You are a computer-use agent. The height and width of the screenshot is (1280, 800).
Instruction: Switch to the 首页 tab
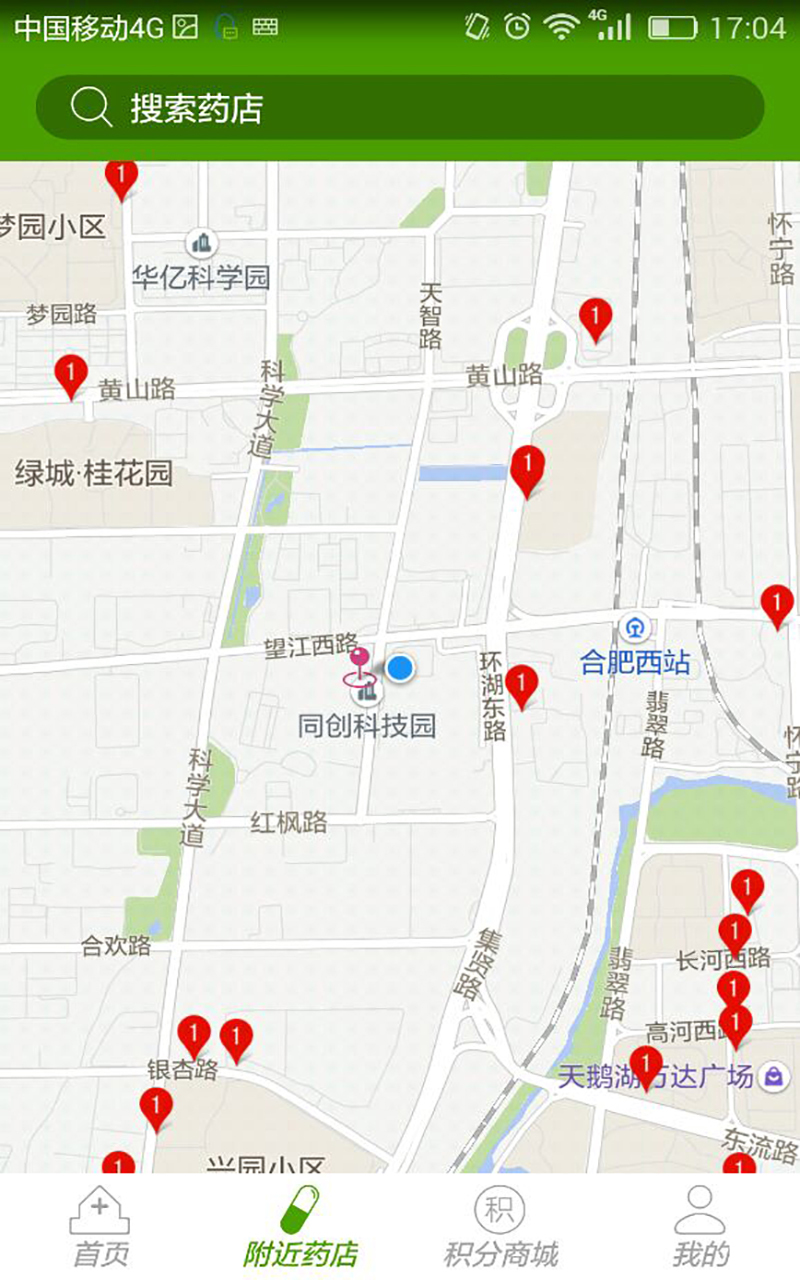pos(100,1228)
